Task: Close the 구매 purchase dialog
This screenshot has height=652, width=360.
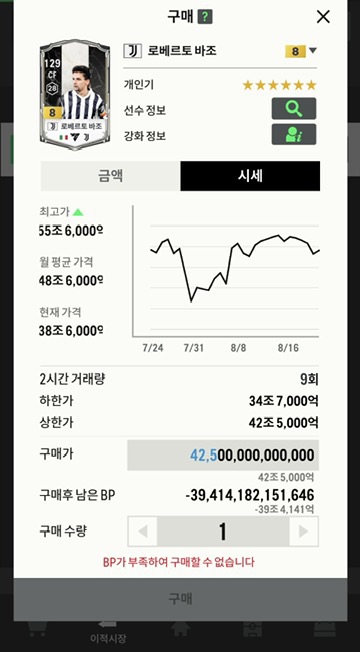Action: 323,17
